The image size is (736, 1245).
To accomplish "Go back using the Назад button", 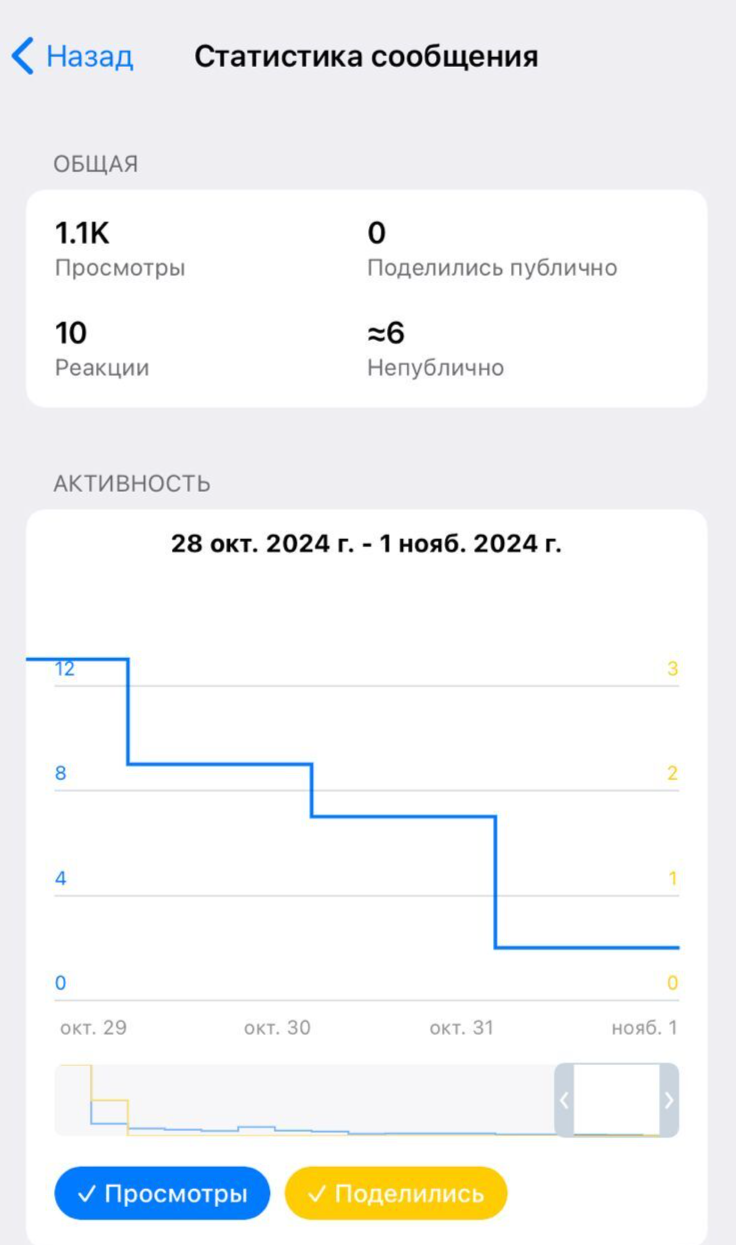I will pyautogui.click(x=72, y=56).
